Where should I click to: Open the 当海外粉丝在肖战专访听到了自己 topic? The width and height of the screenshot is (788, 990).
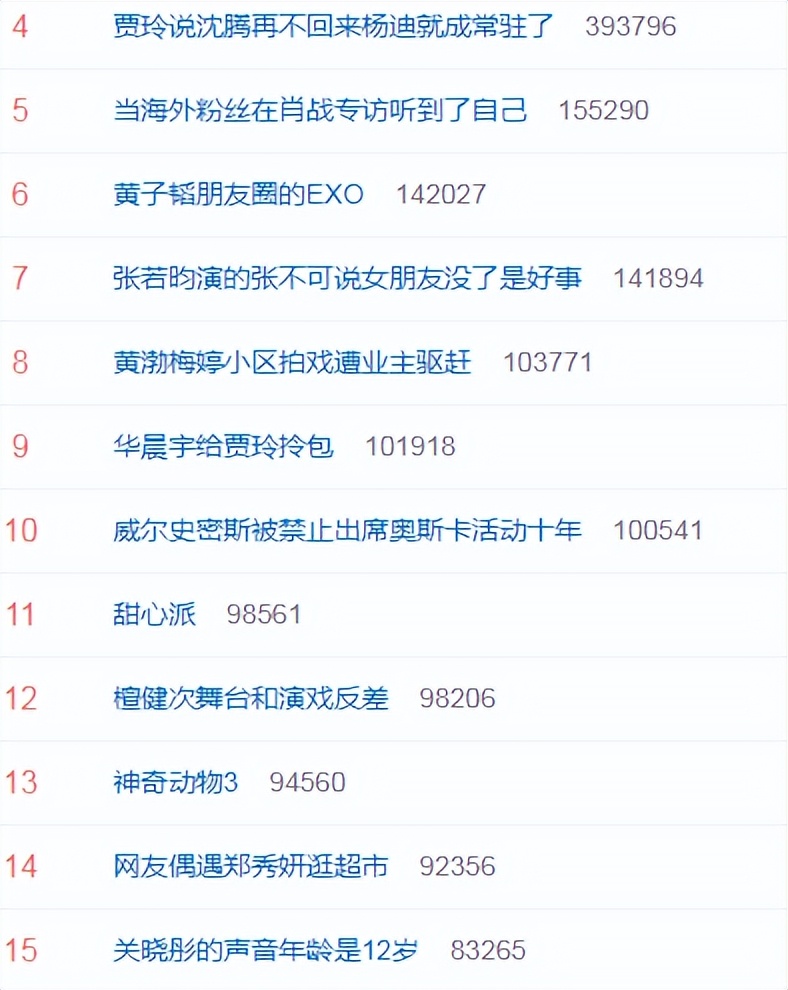[320, 110]
